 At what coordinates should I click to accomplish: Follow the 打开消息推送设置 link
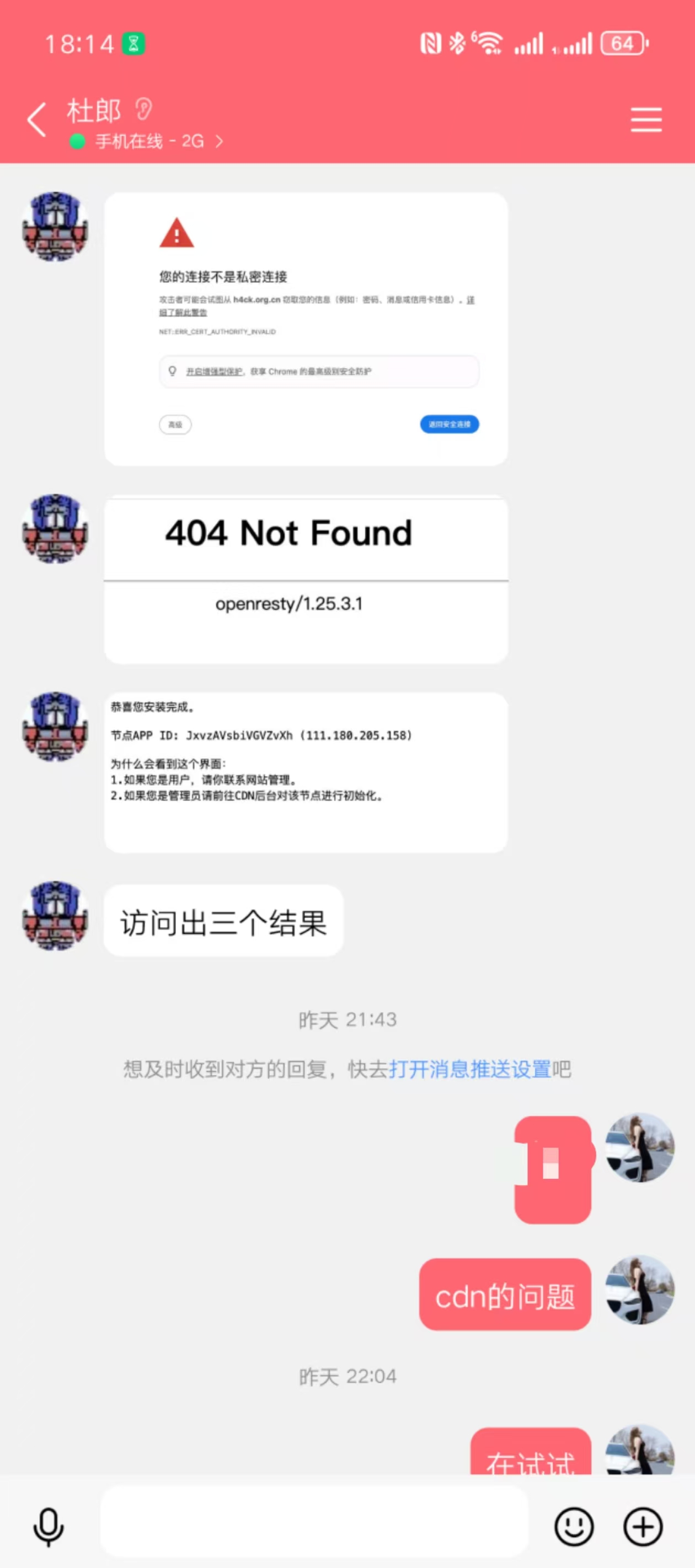tap(469, 1069)
